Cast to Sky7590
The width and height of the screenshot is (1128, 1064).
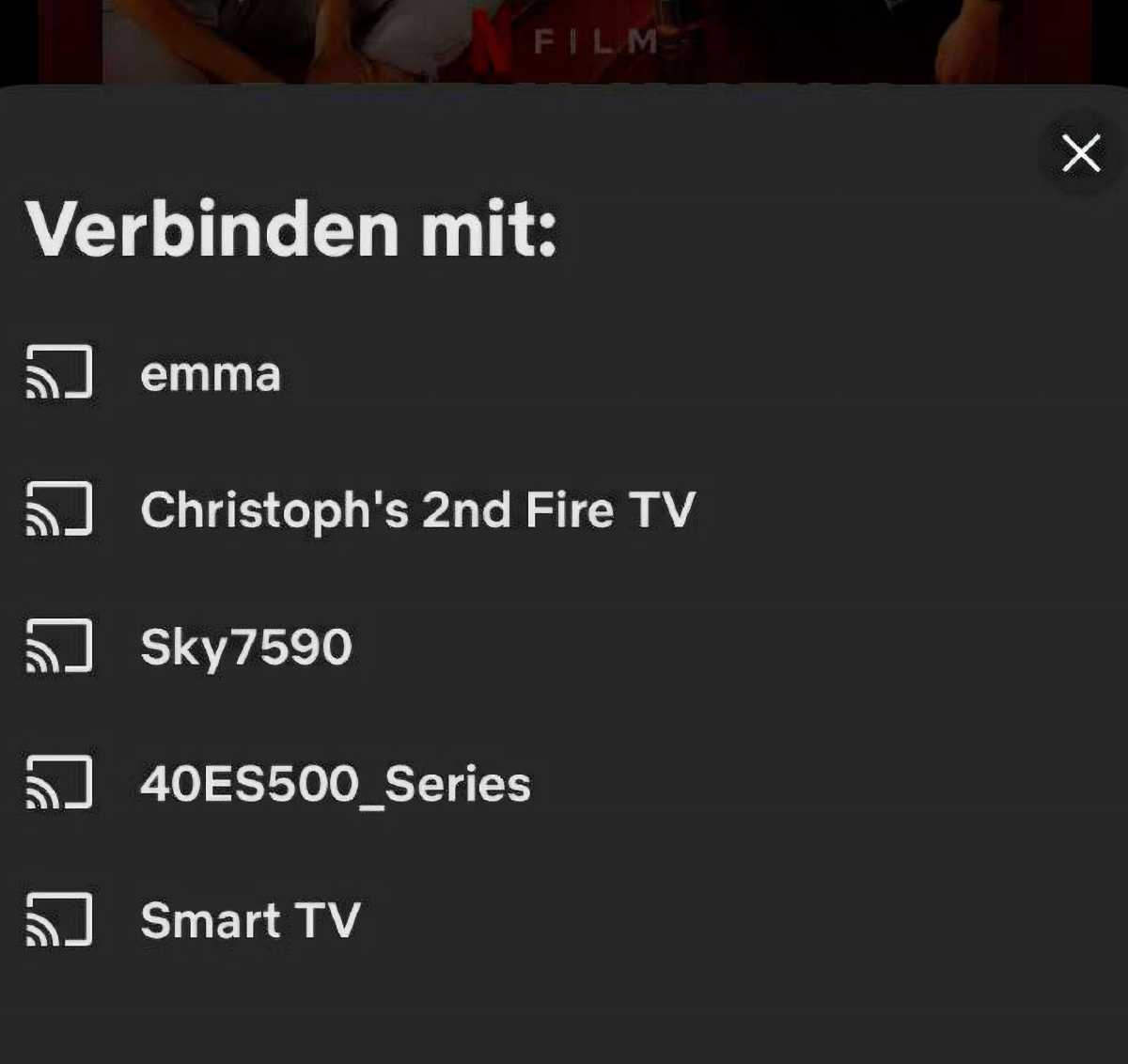click(245, 648)
